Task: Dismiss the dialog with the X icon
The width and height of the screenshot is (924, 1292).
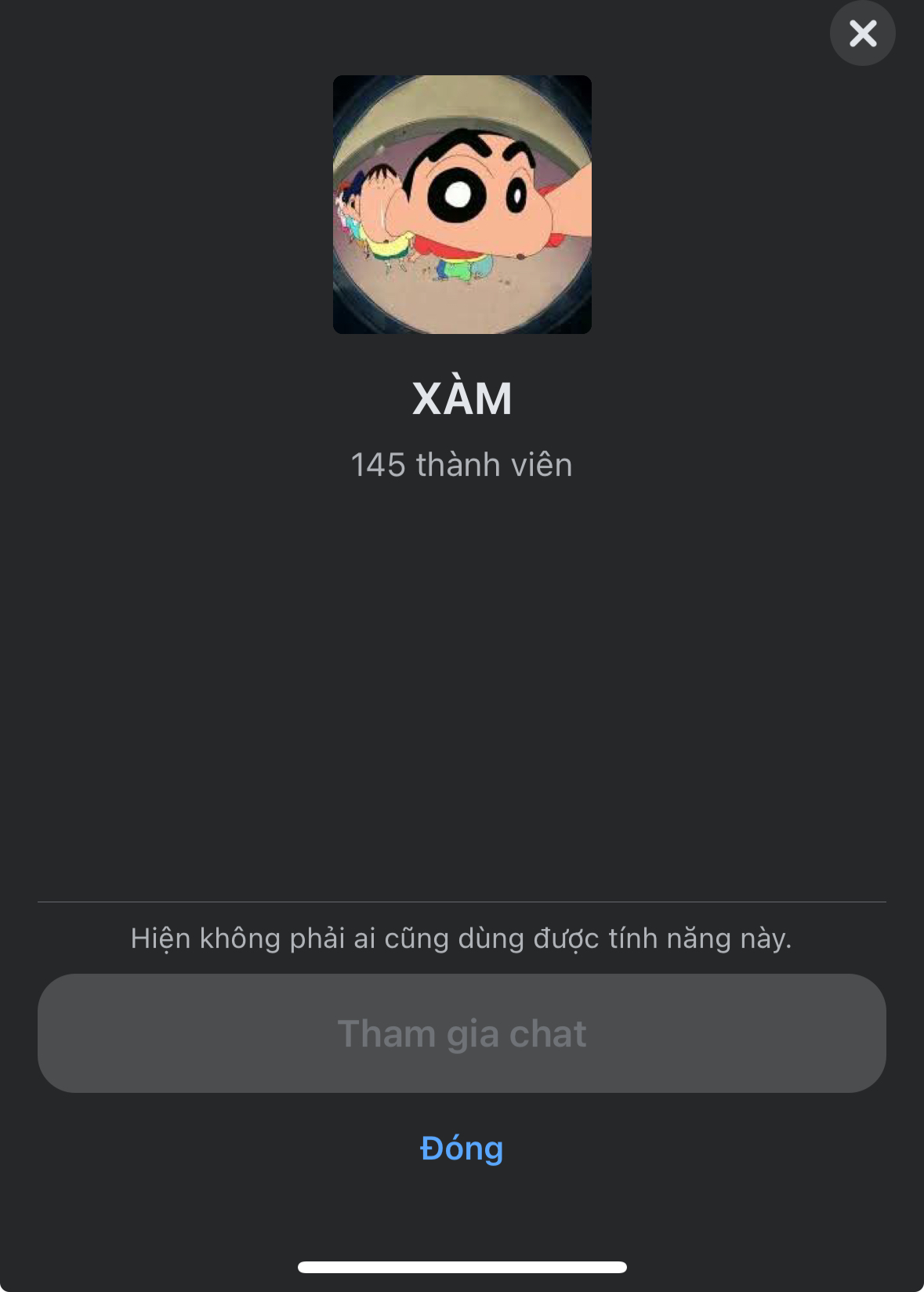Action: tap(862, 33)
